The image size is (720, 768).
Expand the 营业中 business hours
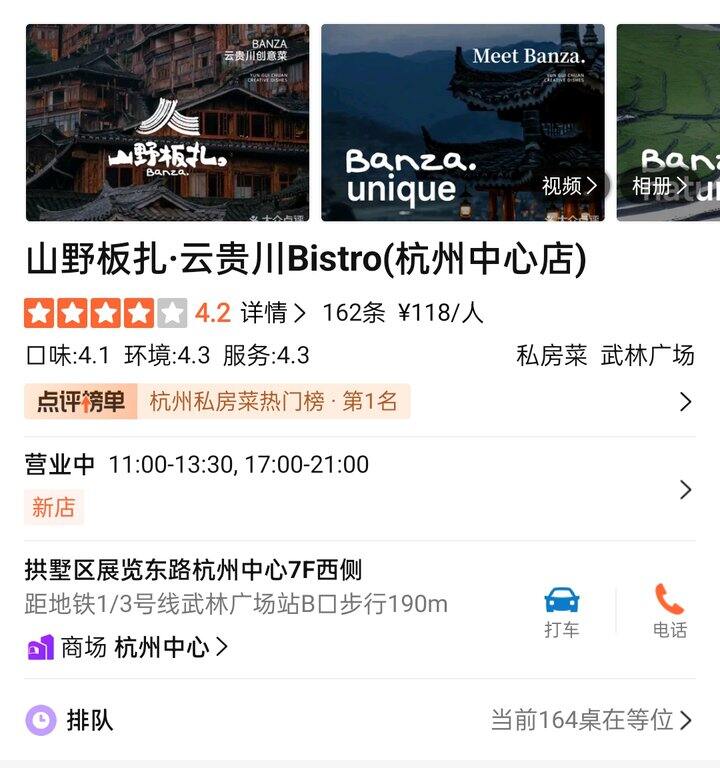360,489
